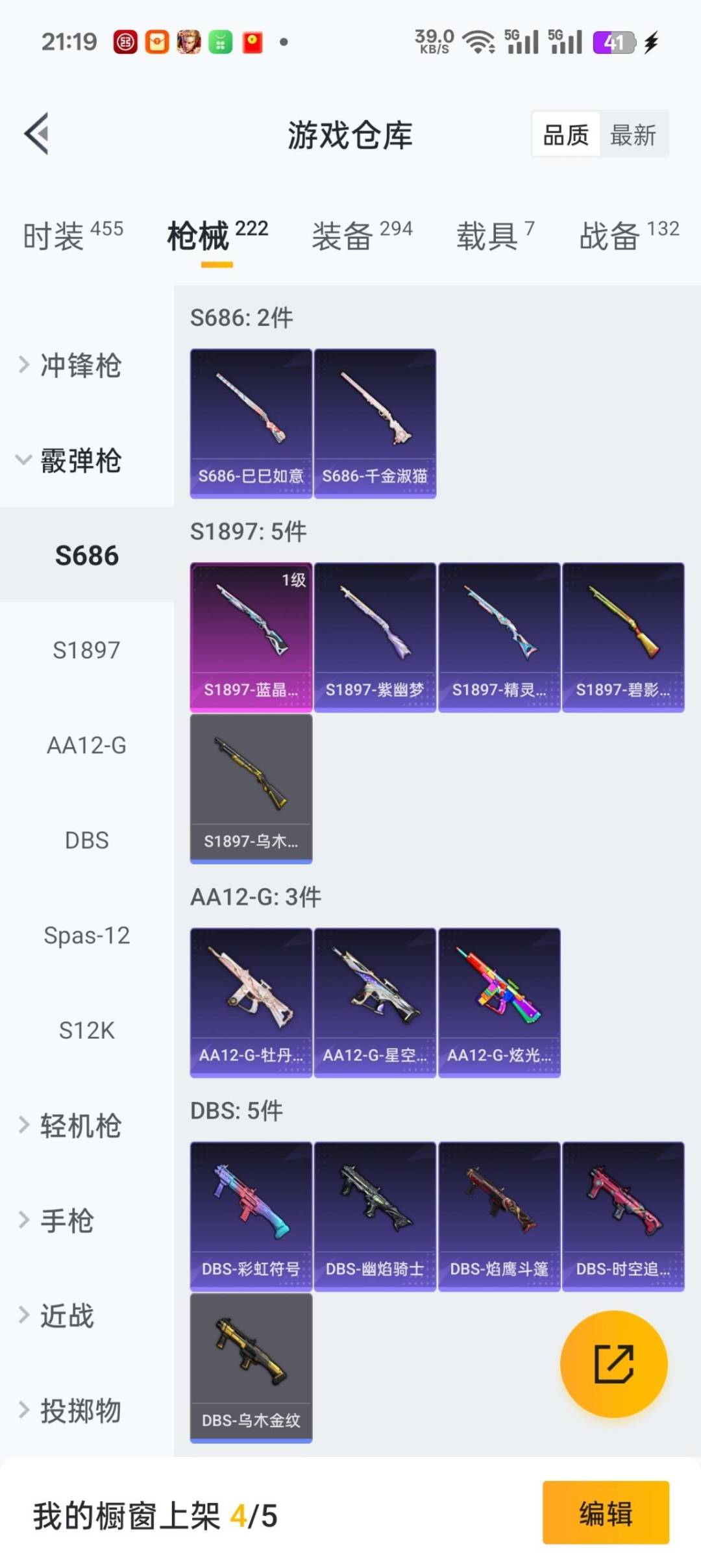
Task: Tap the orange share floating button
Action: (613, 1363)
